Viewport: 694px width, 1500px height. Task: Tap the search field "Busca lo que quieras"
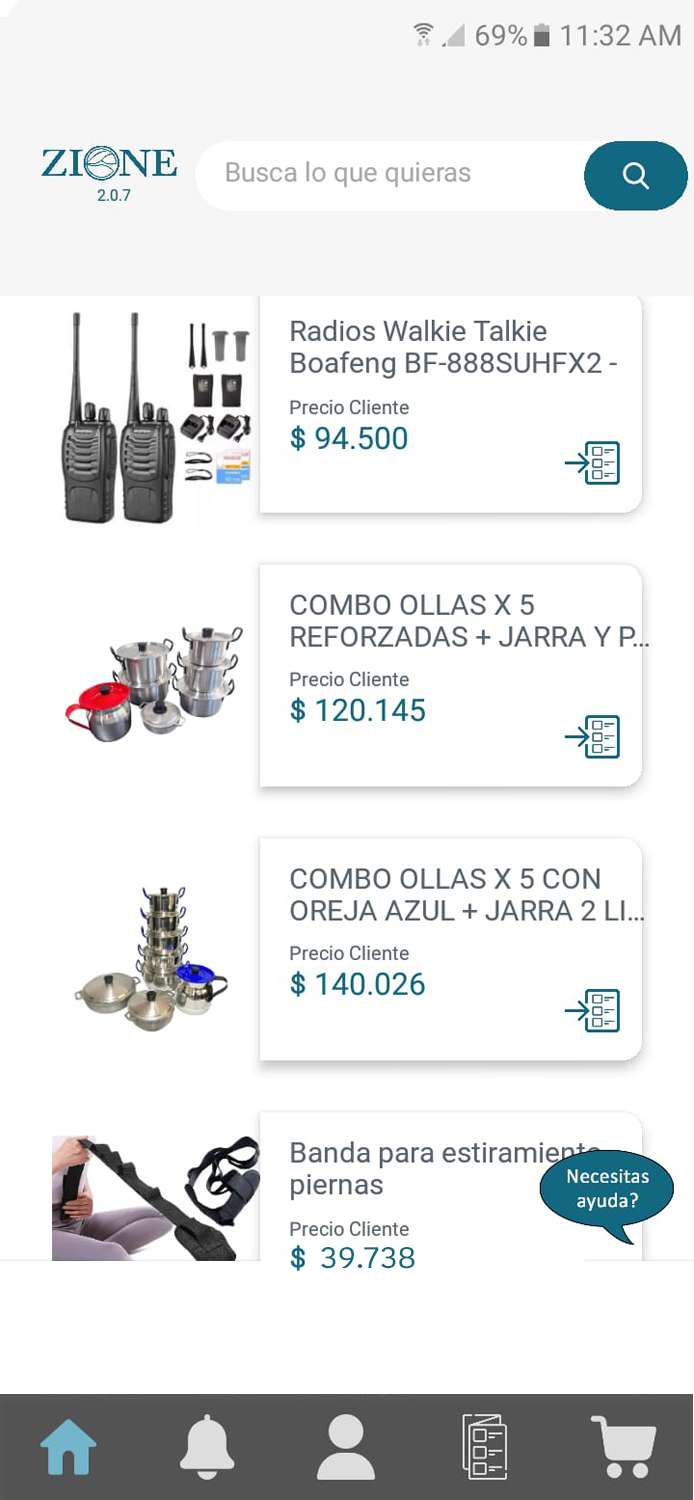390,174
